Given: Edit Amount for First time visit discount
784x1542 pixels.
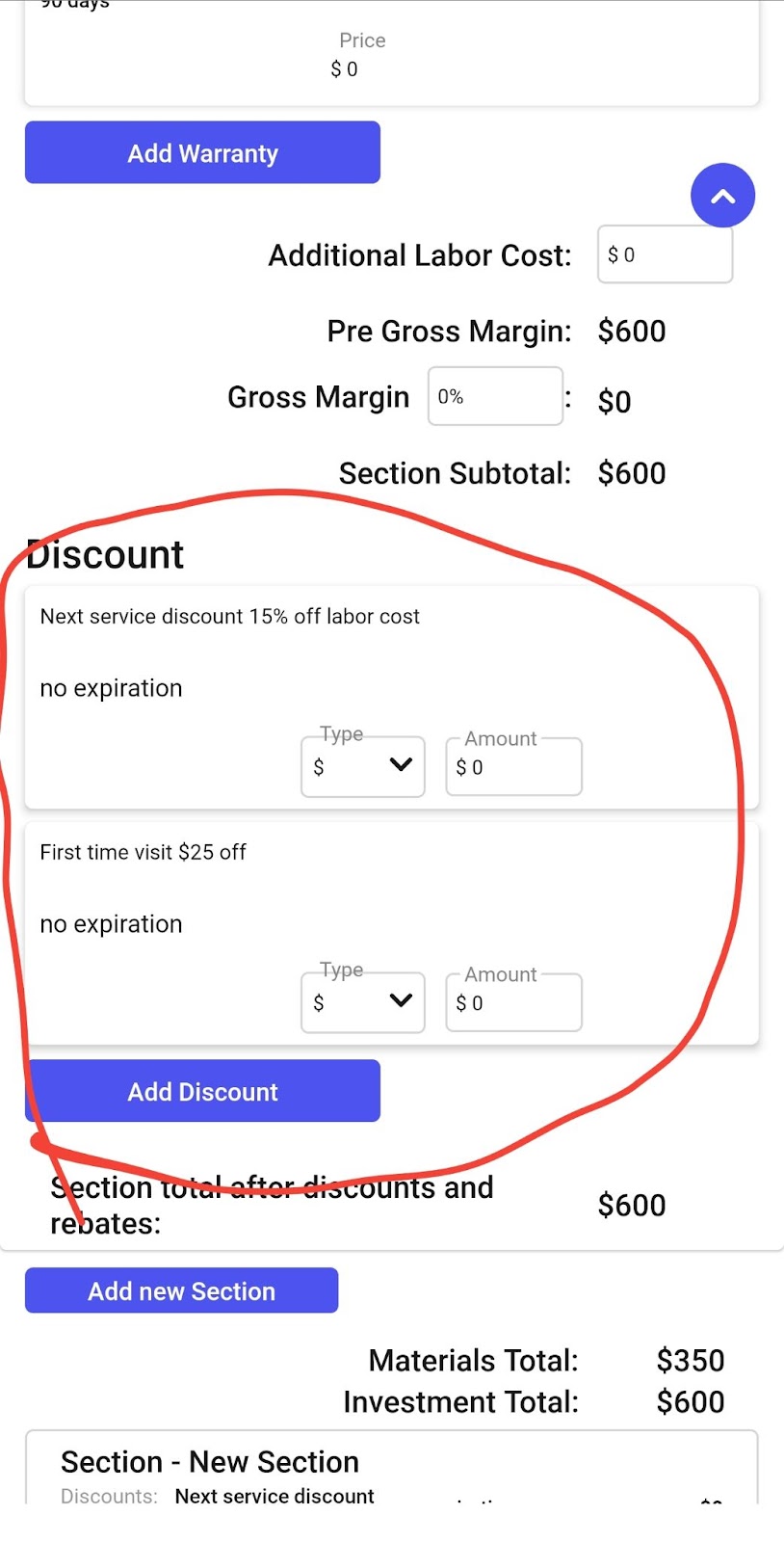Looking at the screenshot, I should coord(513,1002).
